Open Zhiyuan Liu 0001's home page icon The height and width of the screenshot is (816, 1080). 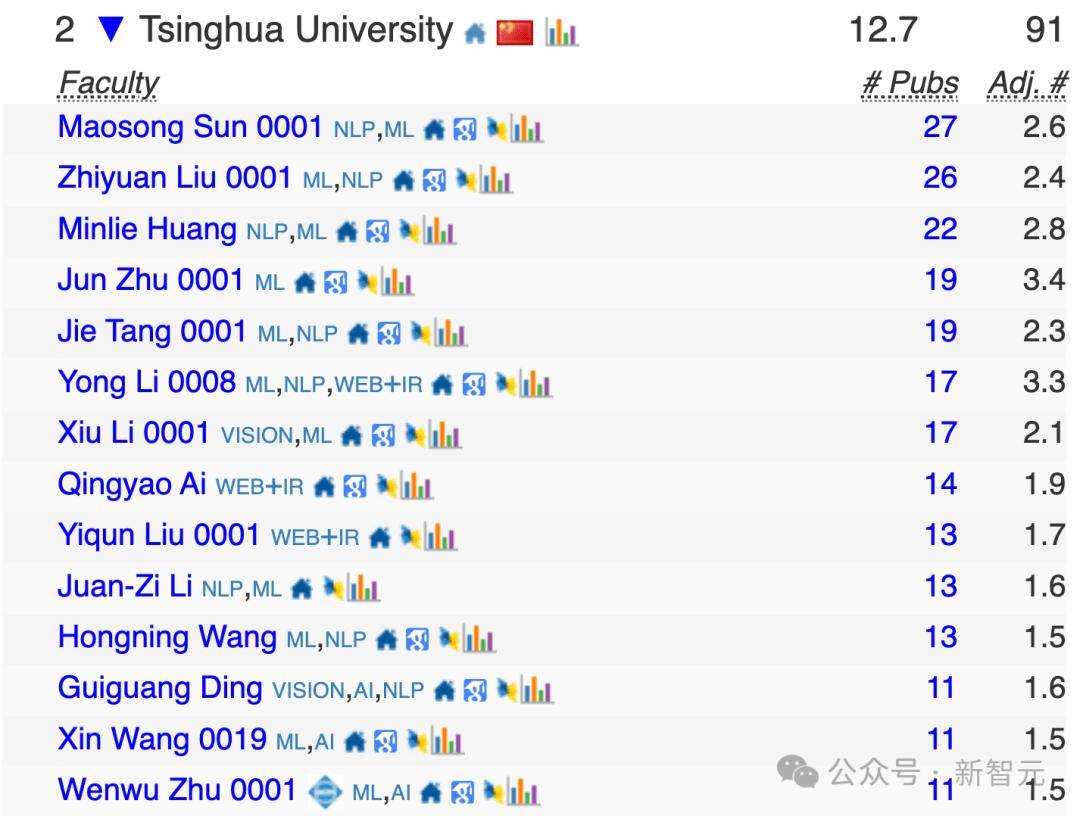point(403,180)
